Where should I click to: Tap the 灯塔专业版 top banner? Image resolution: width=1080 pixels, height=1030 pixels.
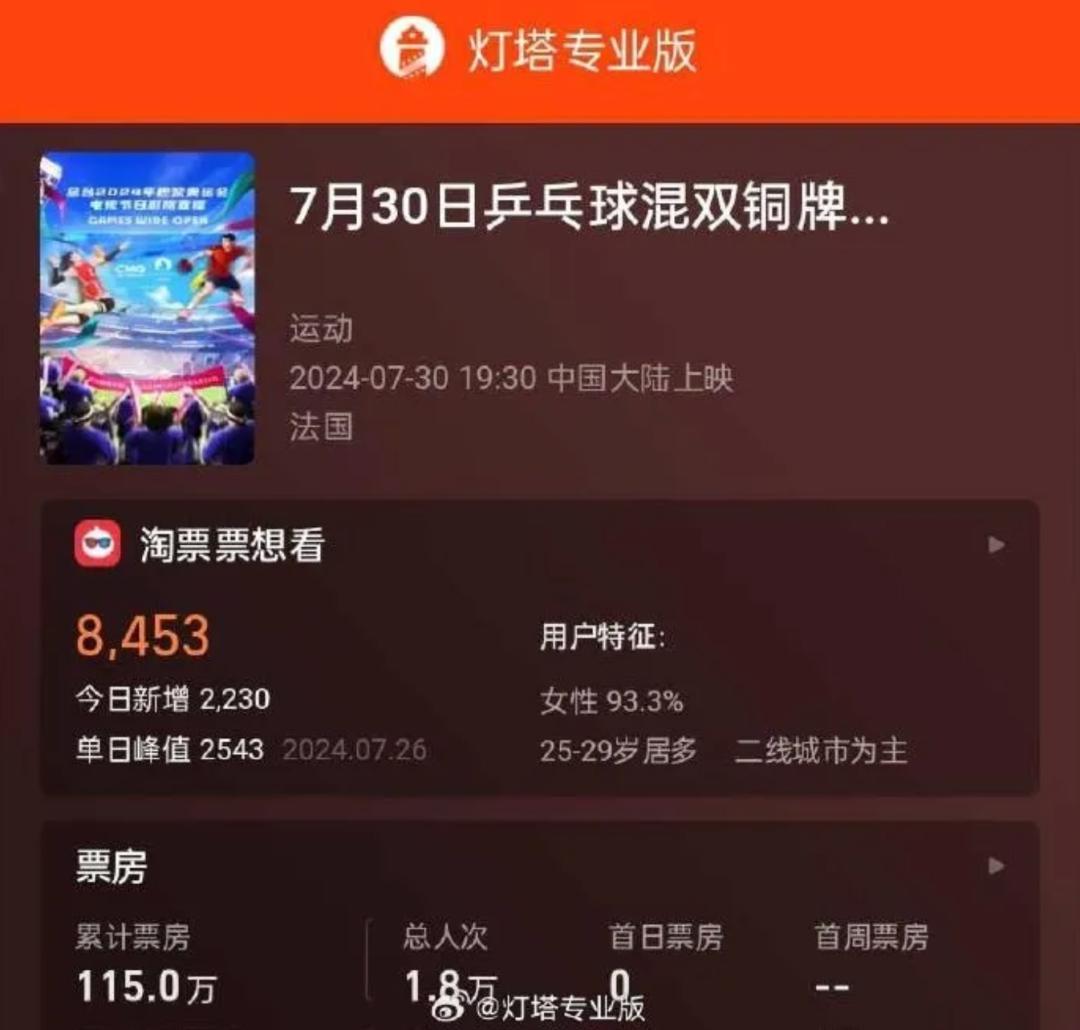540,52
